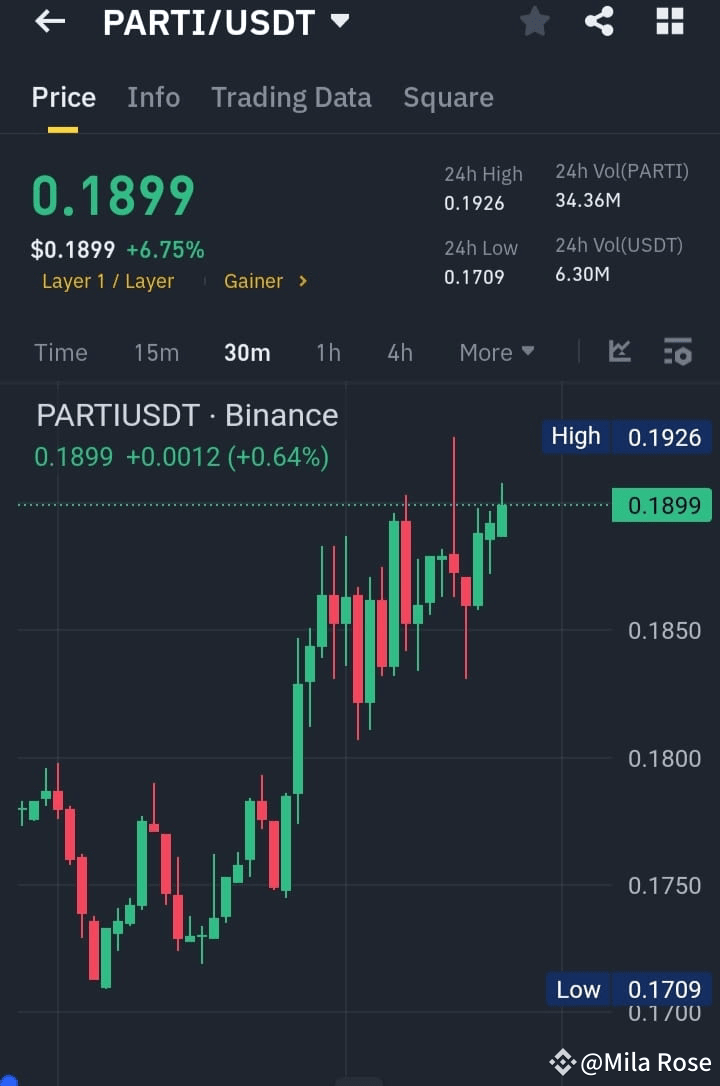Select the 15m interval

point(156,352)
